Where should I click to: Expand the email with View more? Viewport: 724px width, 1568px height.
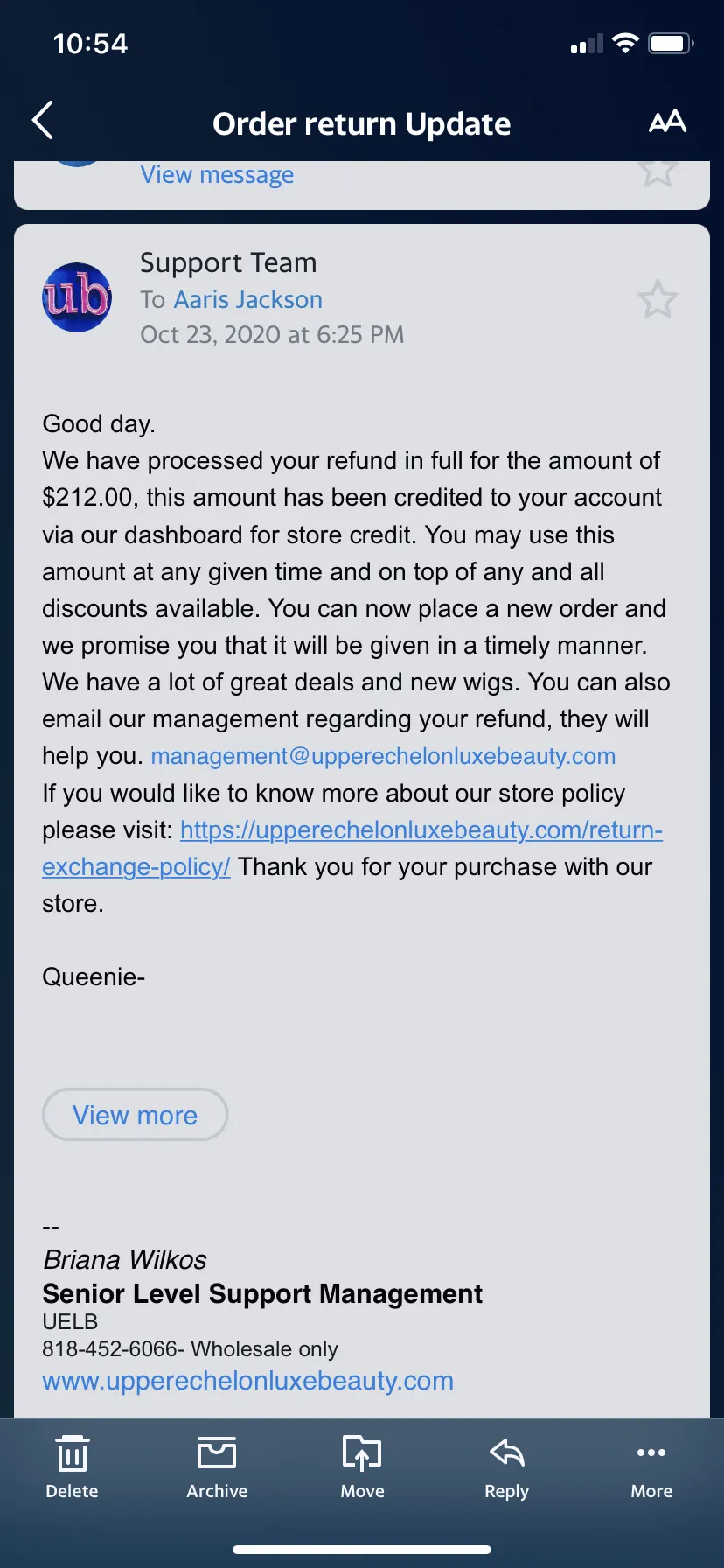pyautogui.click(x=136, y=1115)
